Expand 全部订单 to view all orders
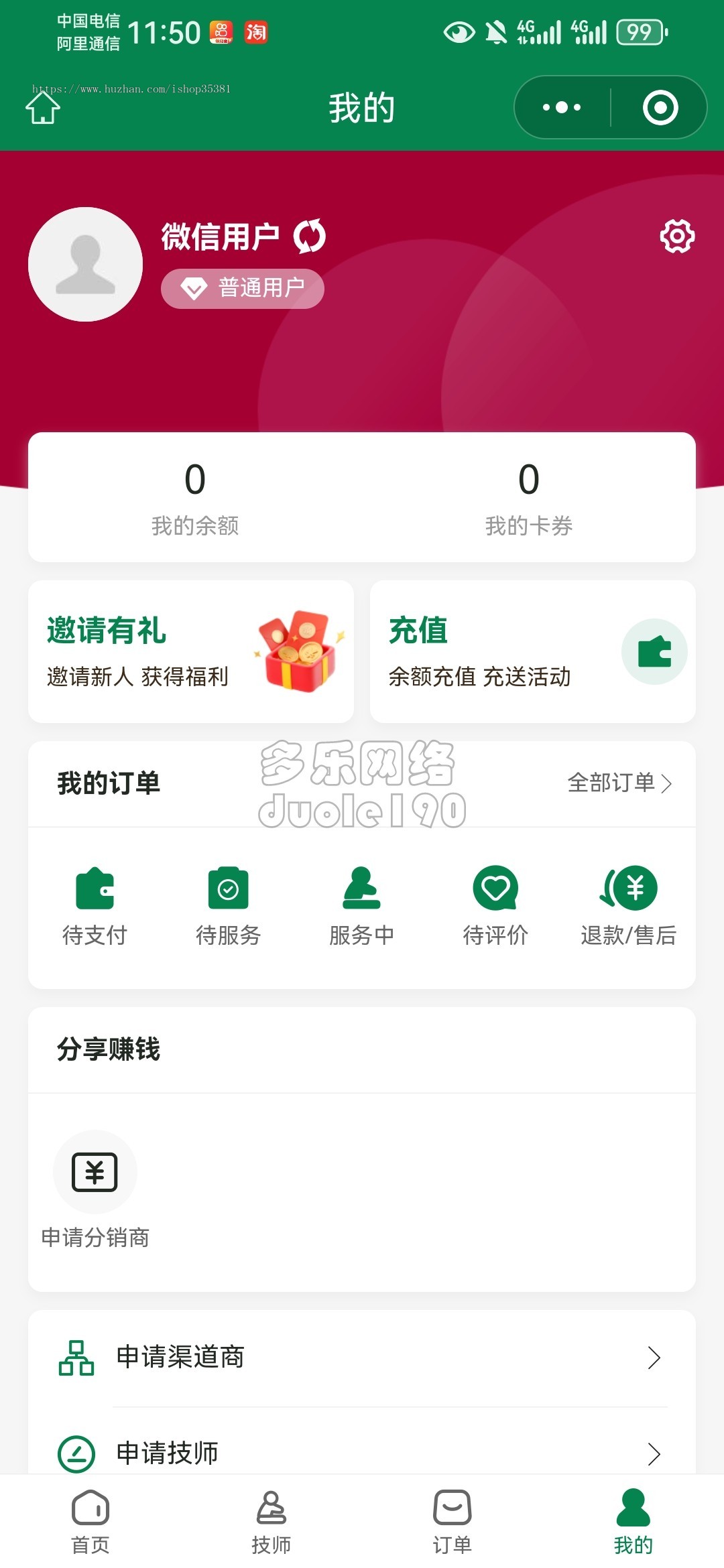 coord(620,782)
